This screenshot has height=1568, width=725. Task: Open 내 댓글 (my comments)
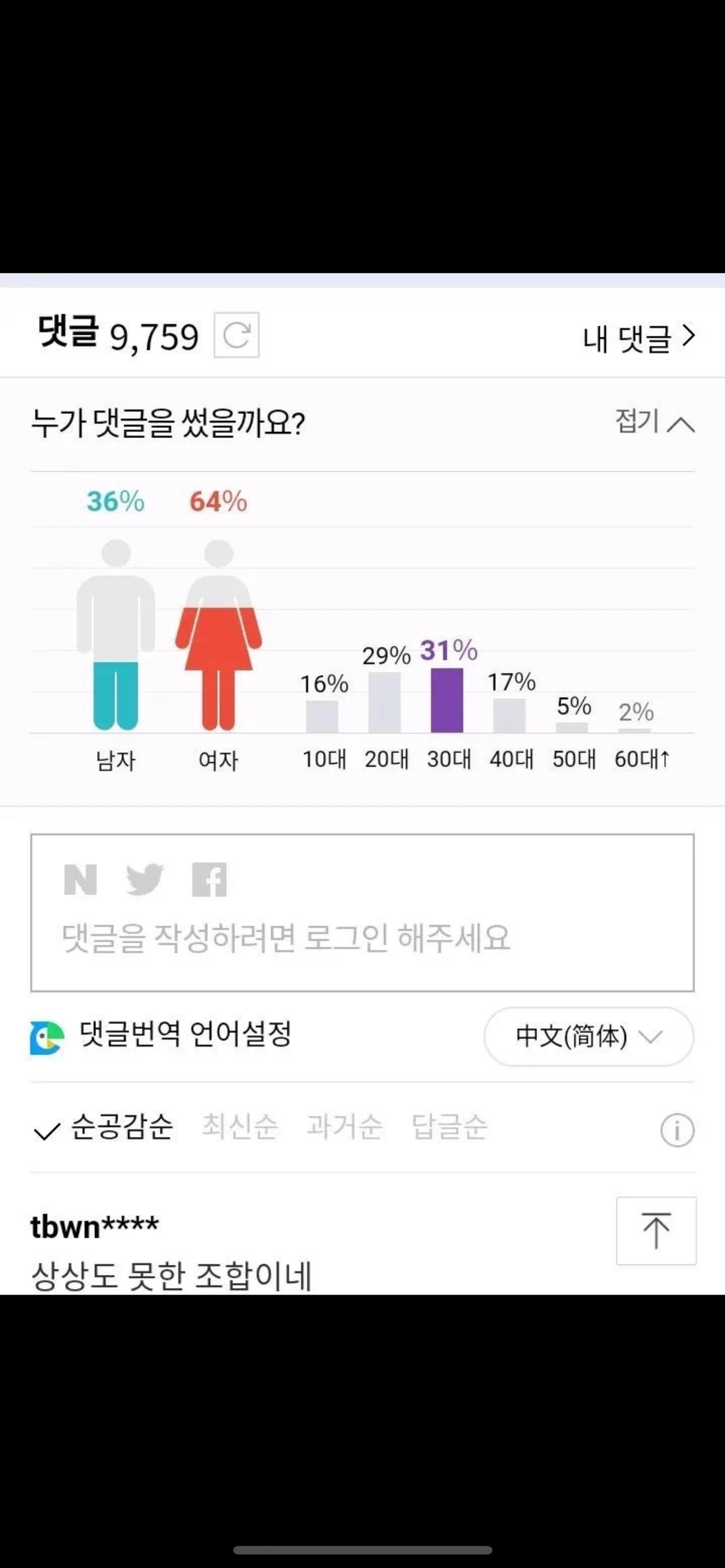638,338
